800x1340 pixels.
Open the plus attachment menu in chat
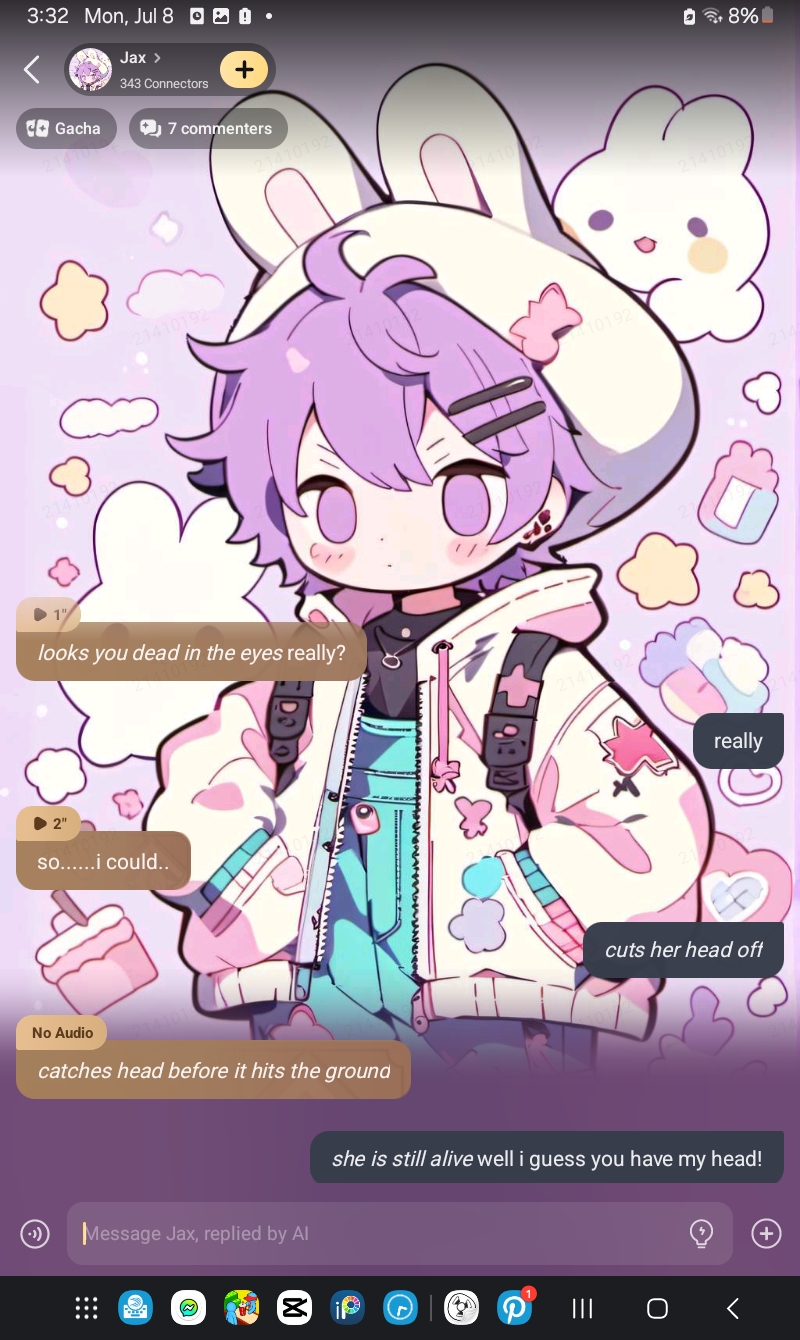pyautogui.click(x=766, y=1233)
